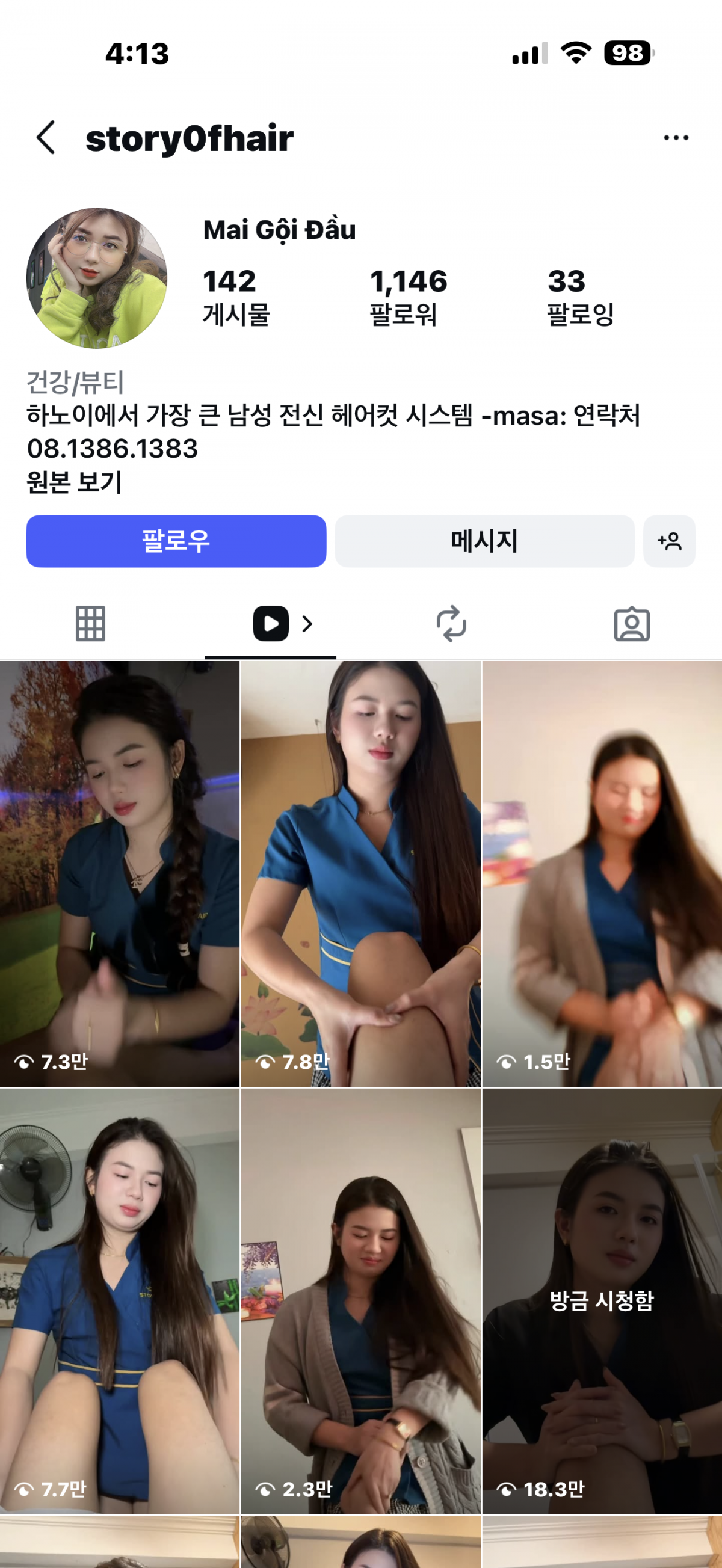The image size is (722, 1568).
Task: Watch the reel with 2.3만 views
Action: (x=360, y=1302)
